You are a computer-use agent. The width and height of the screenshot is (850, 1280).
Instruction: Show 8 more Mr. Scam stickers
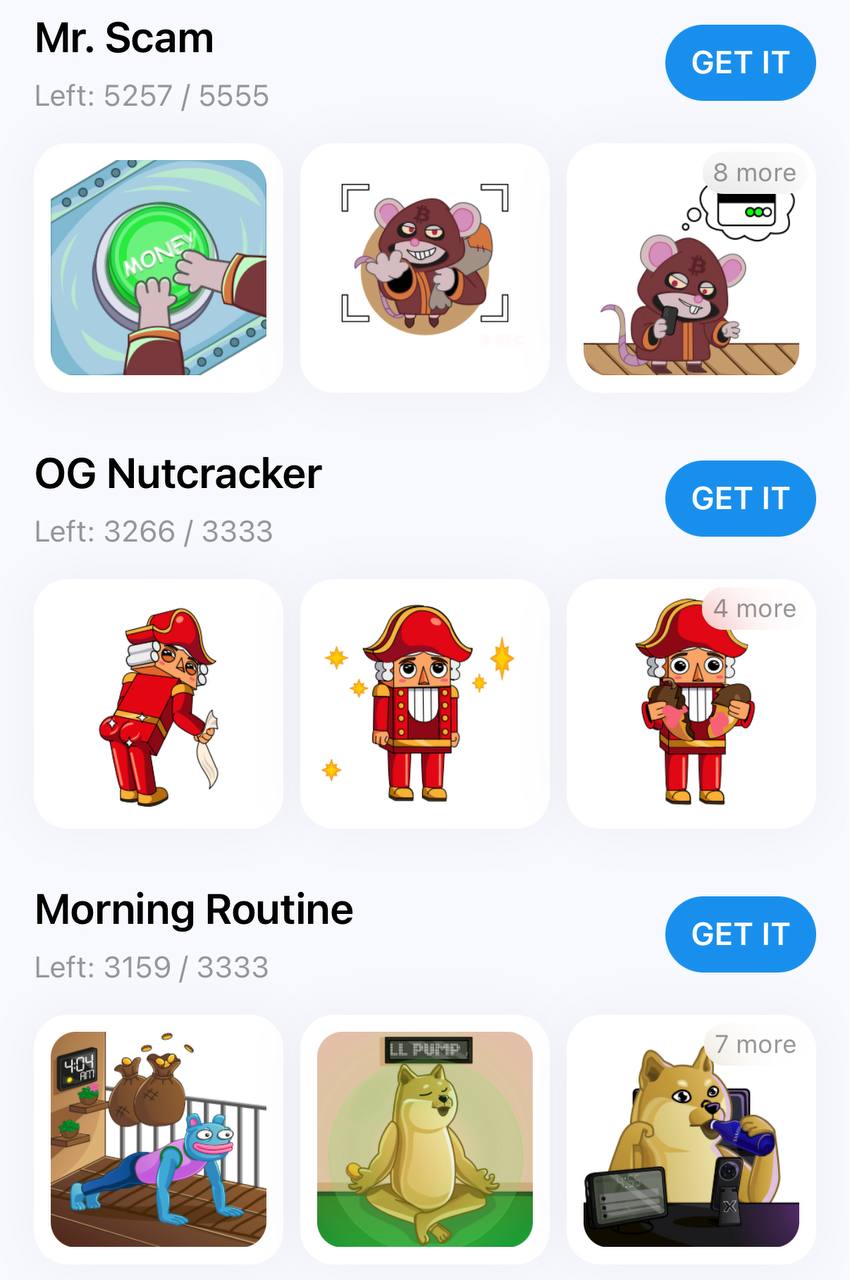[x=755, y=174]
